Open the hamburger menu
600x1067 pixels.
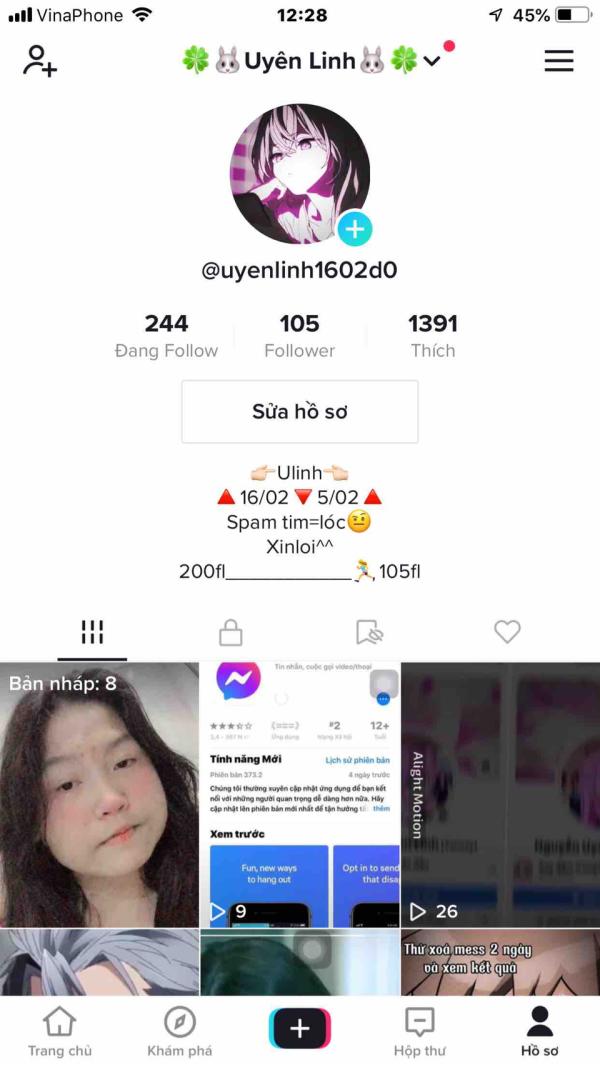559,61
